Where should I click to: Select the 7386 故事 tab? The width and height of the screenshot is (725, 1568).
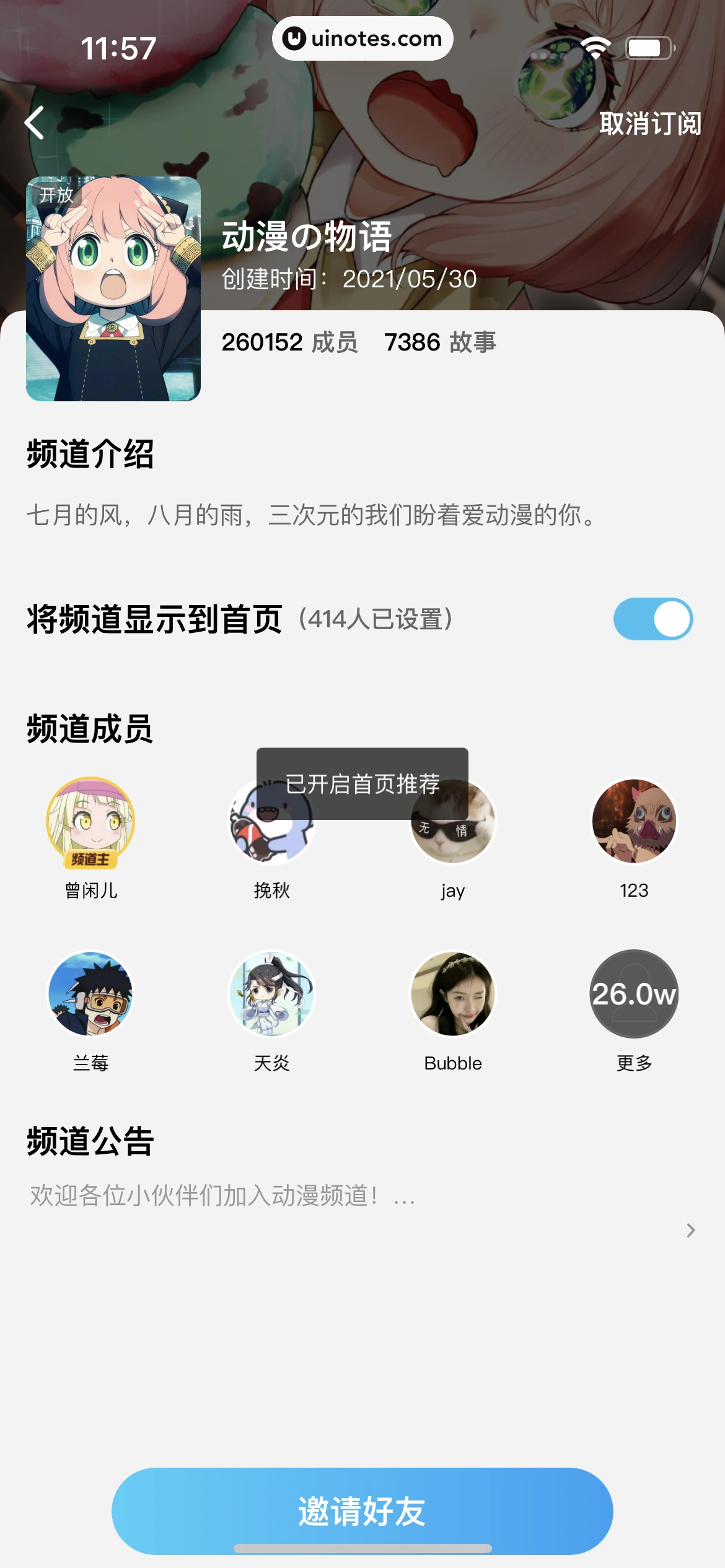[441, 342]
